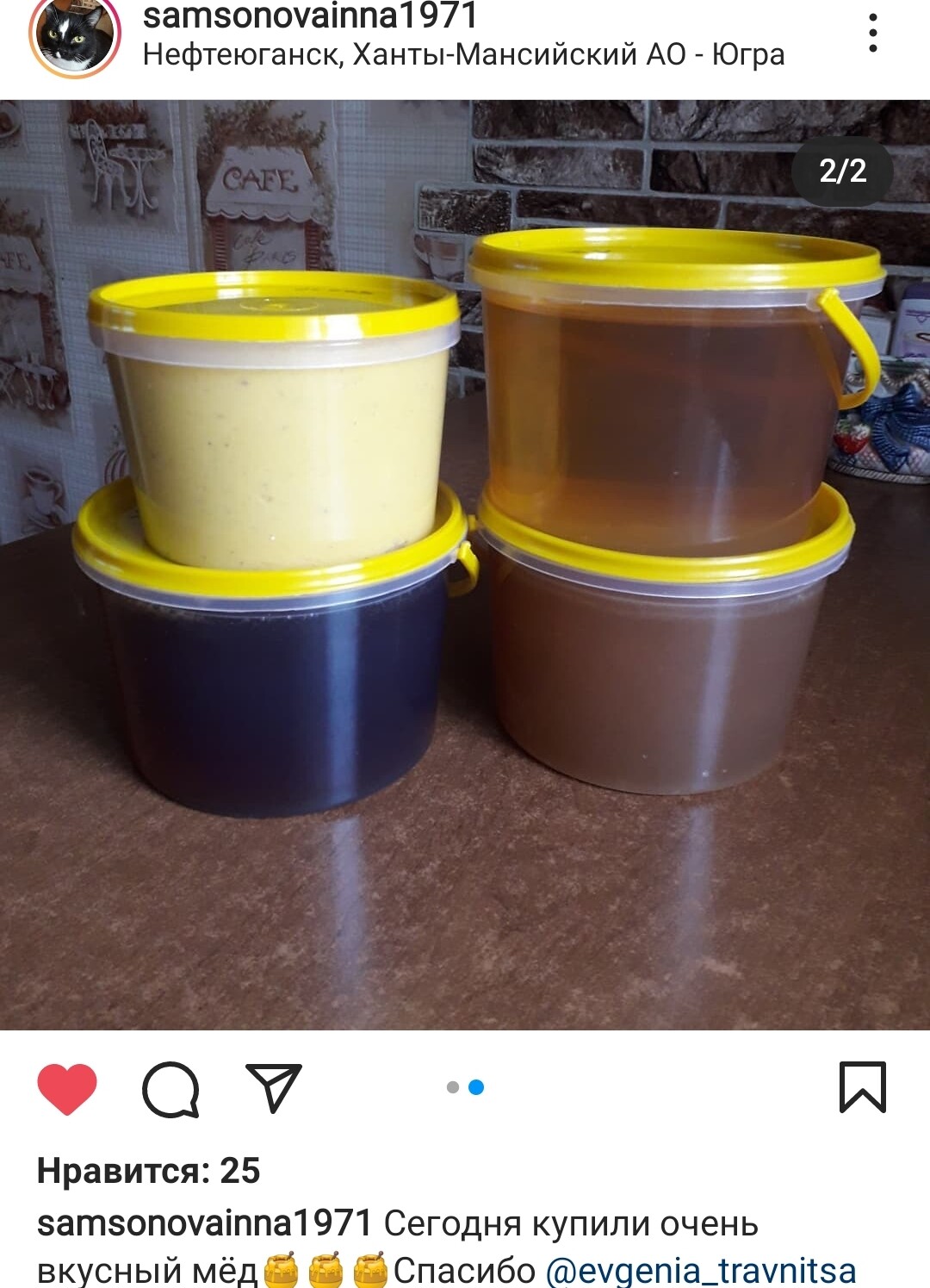
Task: Open the Нефтеюганск location tag
Action: tap(463, 55)
